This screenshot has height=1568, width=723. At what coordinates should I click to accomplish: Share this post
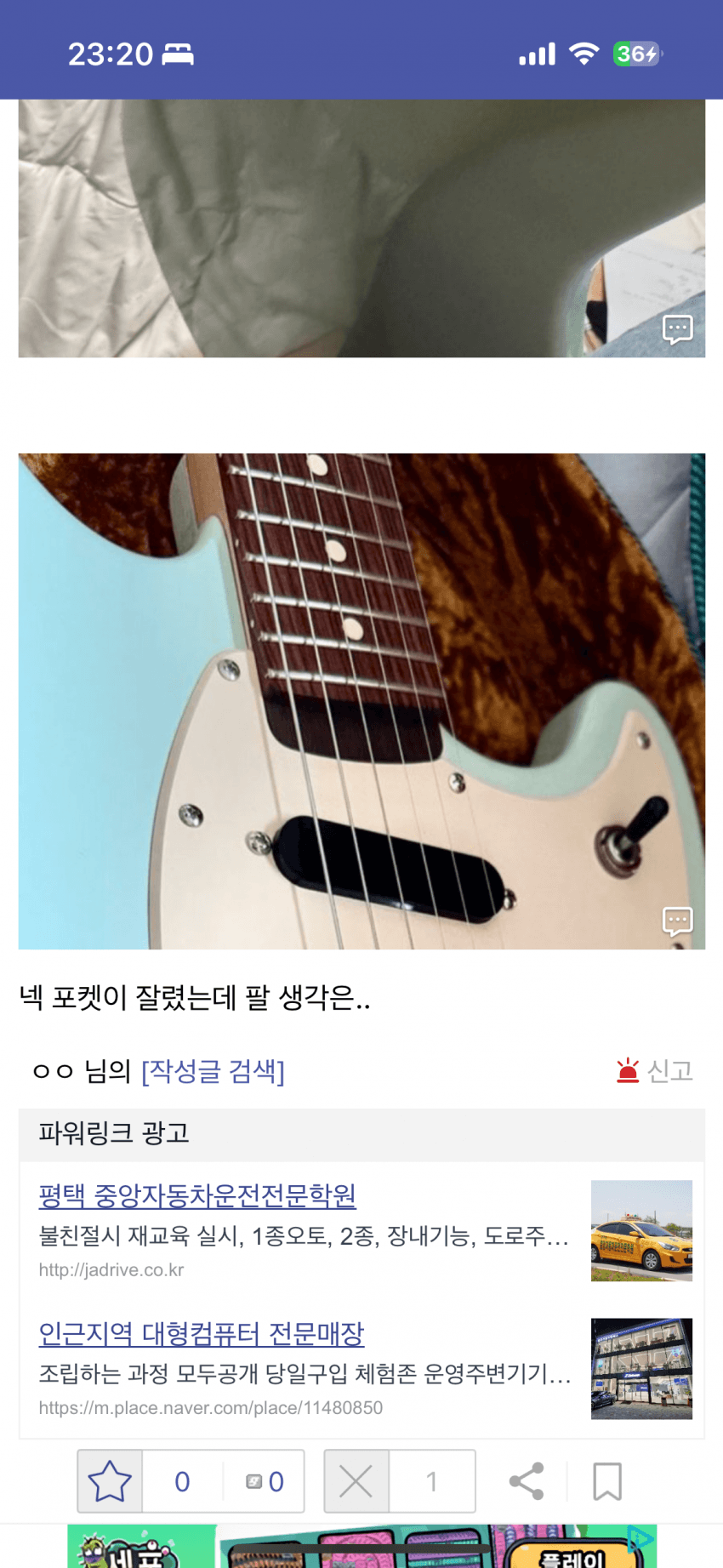[x=527, y=1481]
